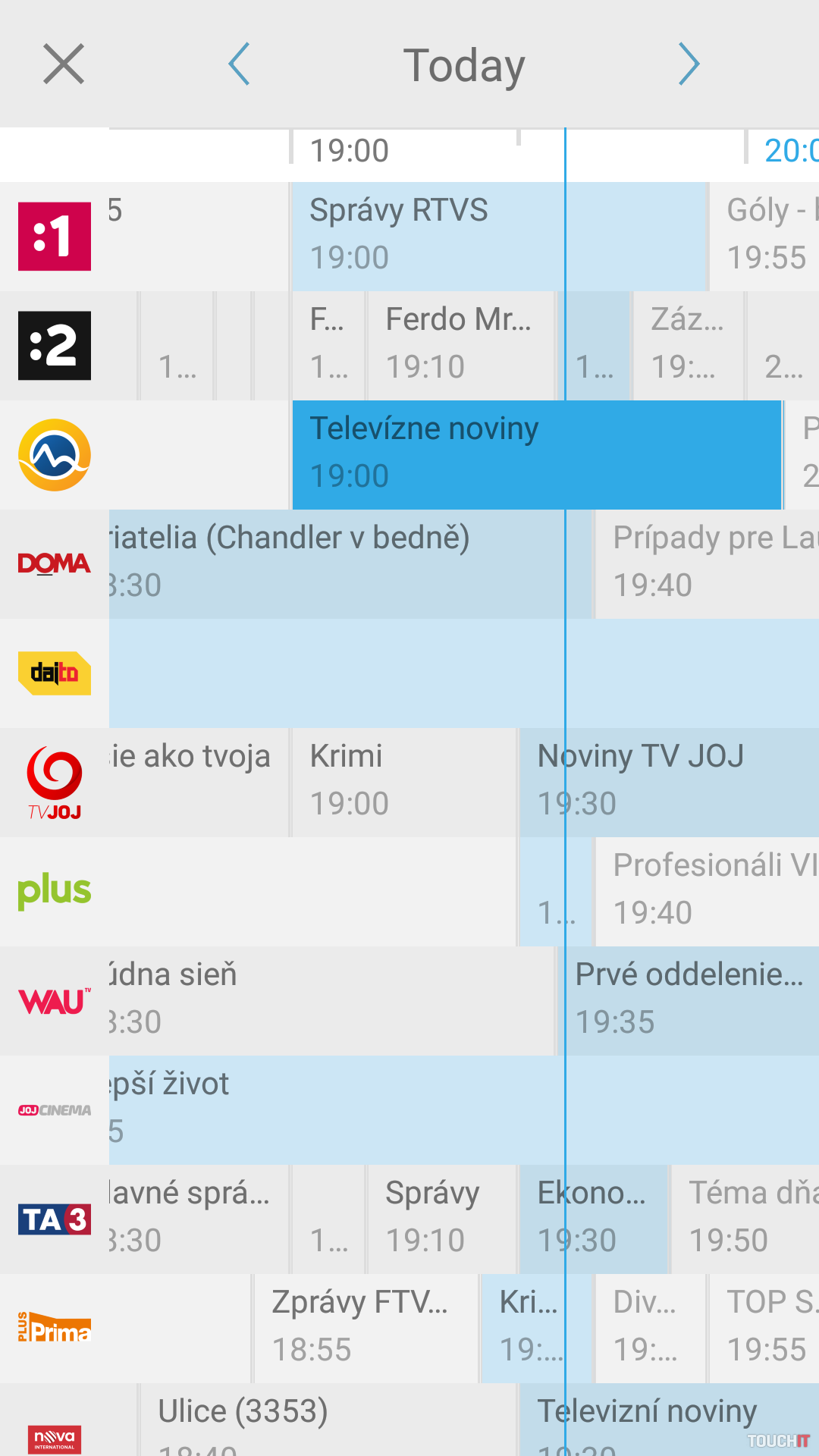Select the Jednotka :1 channel logo
This screenshot has height=1456, width=819.
(55, 237)
